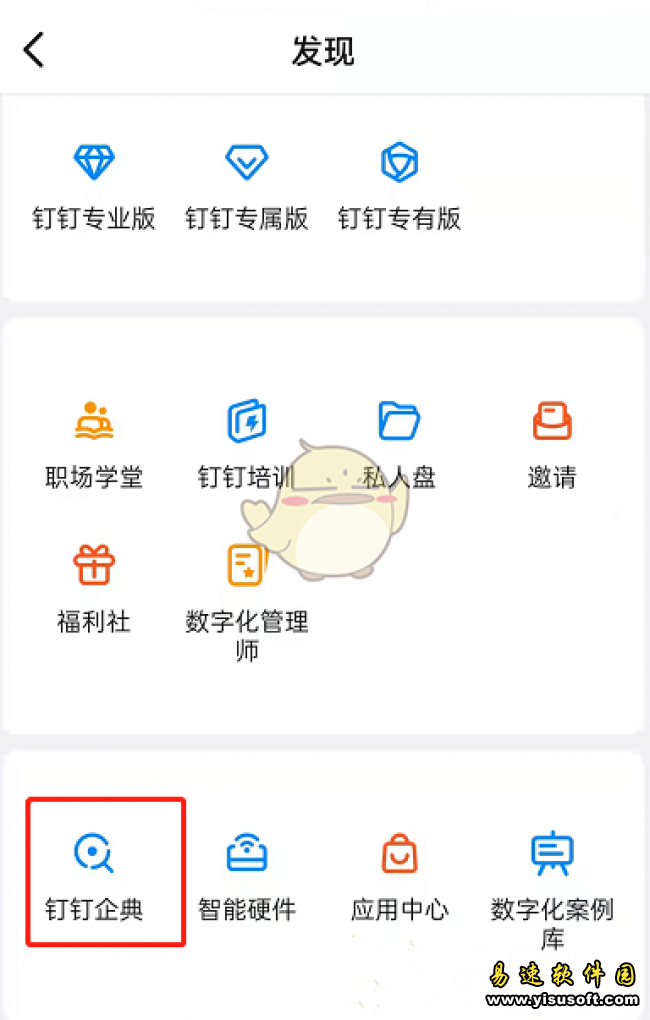
Task: Go back from the 发现 page
Action: pos(35,50)
